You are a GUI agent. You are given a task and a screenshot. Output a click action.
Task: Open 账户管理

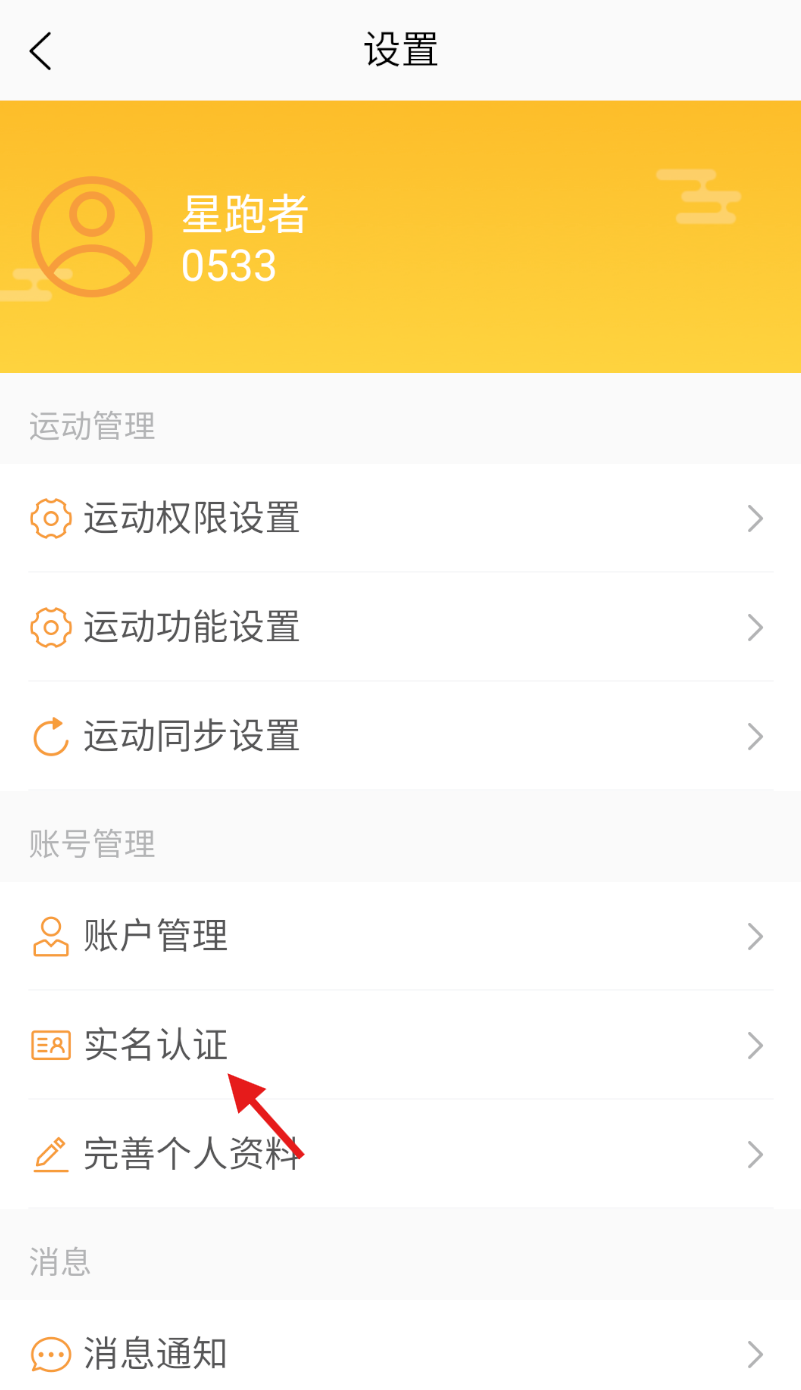[x=400, y=936]
